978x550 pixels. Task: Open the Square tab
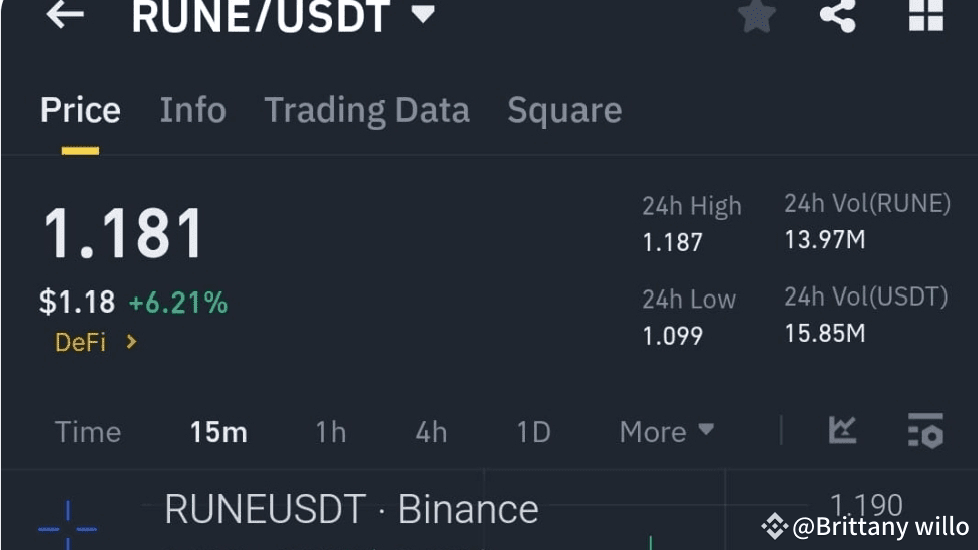[564, 110]
